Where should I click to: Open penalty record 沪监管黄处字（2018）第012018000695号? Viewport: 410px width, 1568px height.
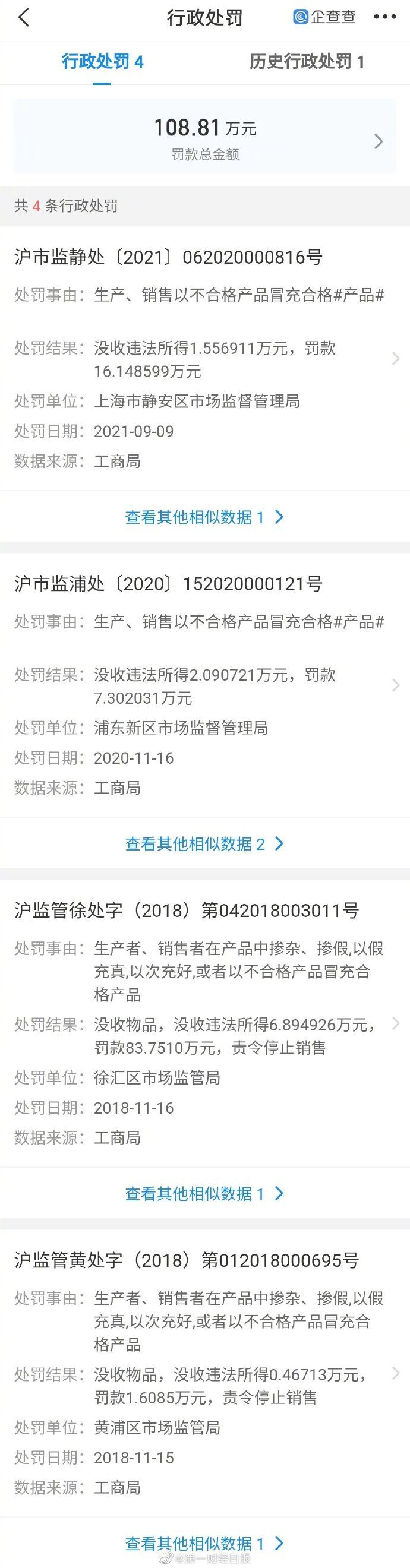click(x=204, y=1373)
